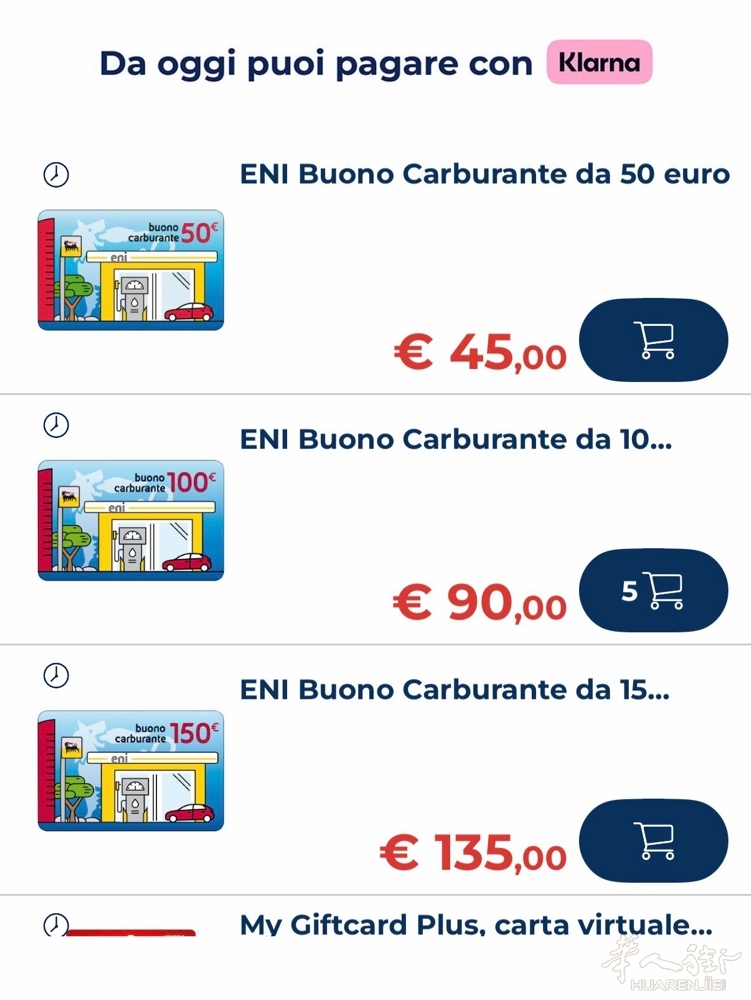
Task: Tap cart button for ENI 100 euro voucher
Action: pos(654,591)
